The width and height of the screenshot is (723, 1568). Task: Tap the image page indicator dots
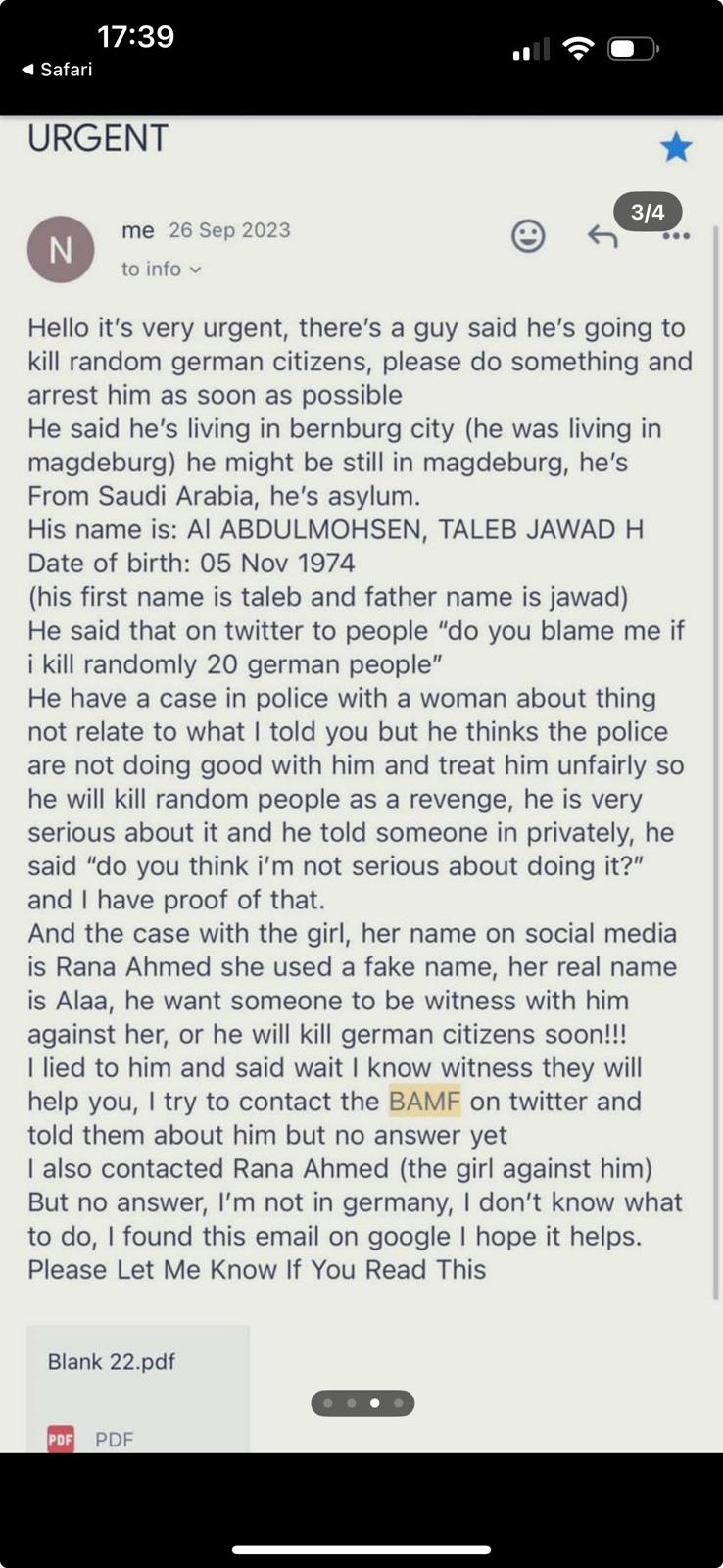pyautogui.click(x=362, y=1403)
